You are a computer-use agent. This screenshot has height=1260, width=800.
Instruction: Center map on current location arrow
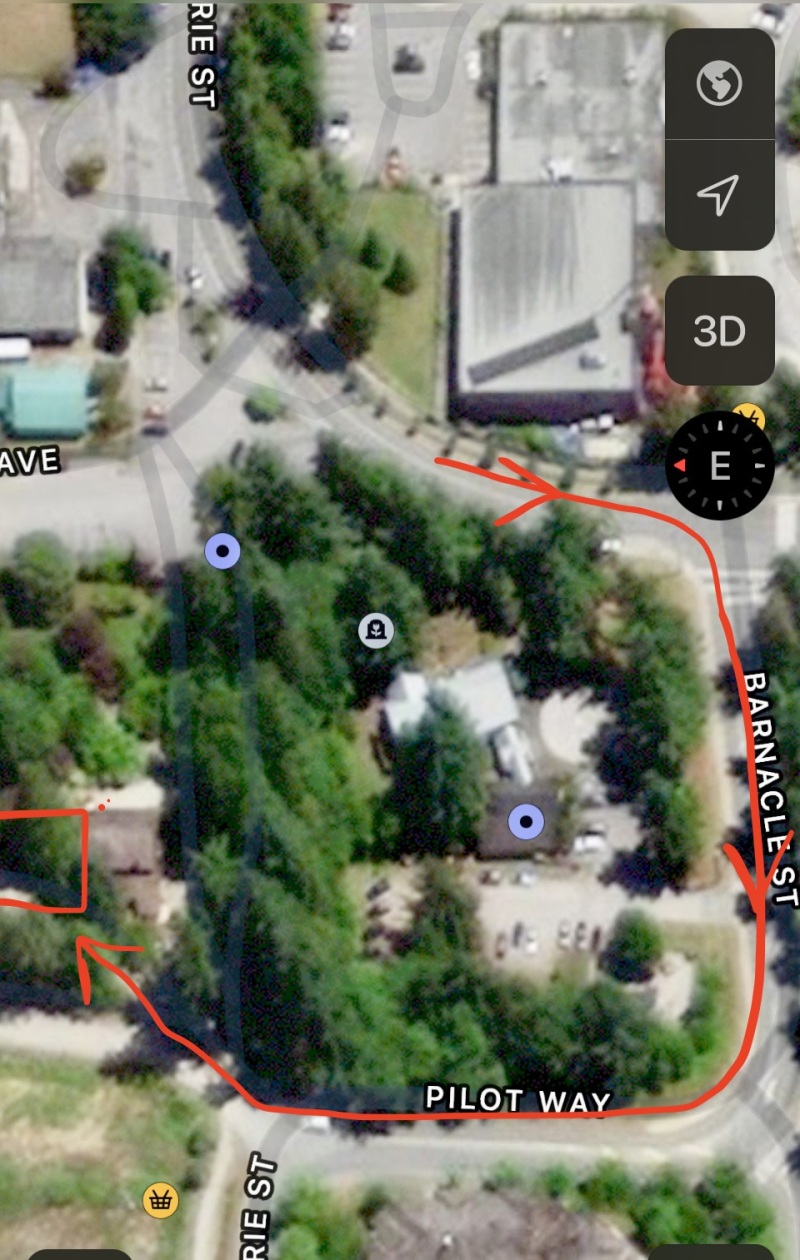719,195
